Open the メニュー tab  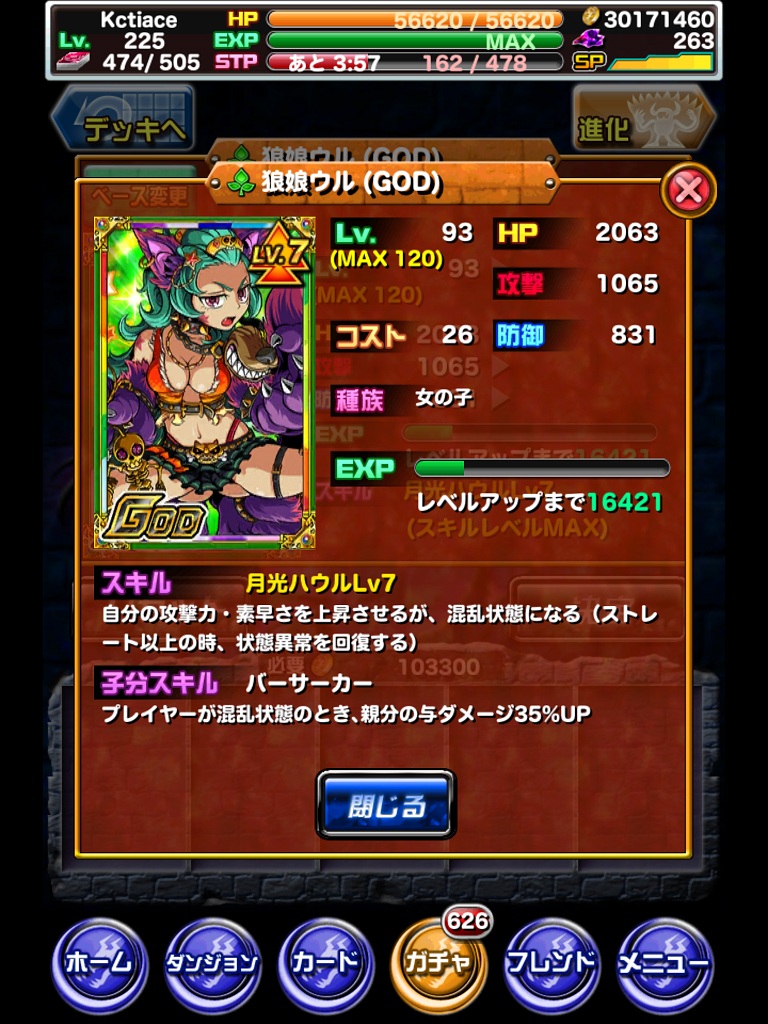tap(665, 964)
